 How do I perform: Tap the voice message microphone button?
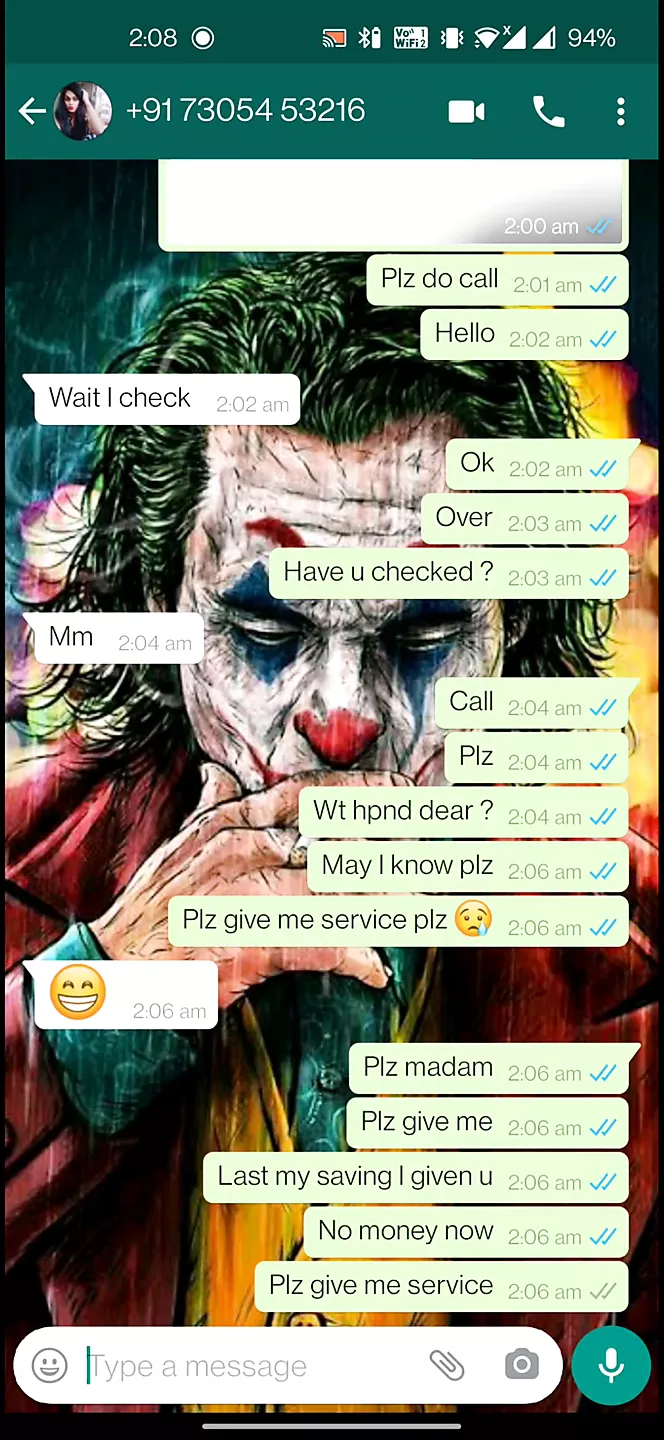pyautogui.click(x=611, y=1366)
